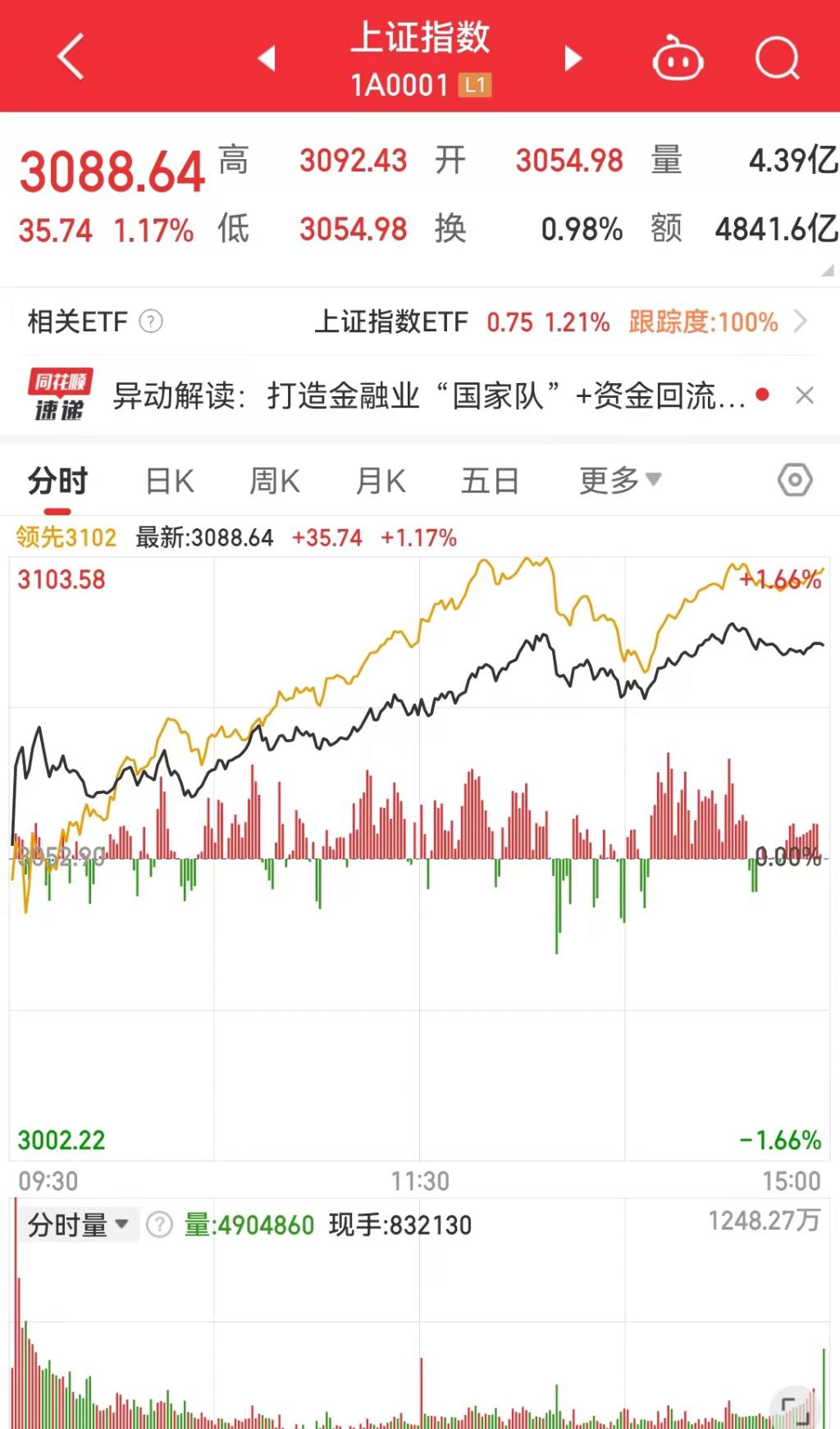This screenshot has height=1429, width=840.
Task: Open chart settings hexagon icon
Action: tap(794, 480)
